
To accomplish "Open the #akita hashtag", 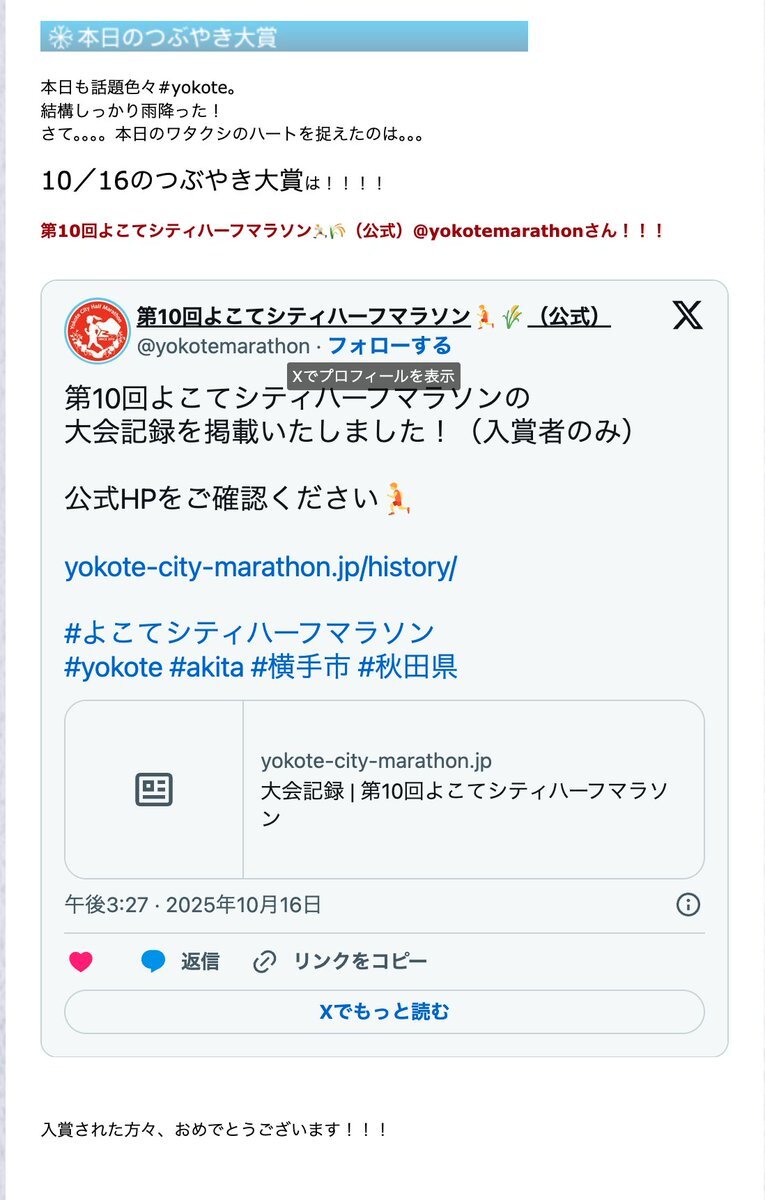I will coord(207,667).
